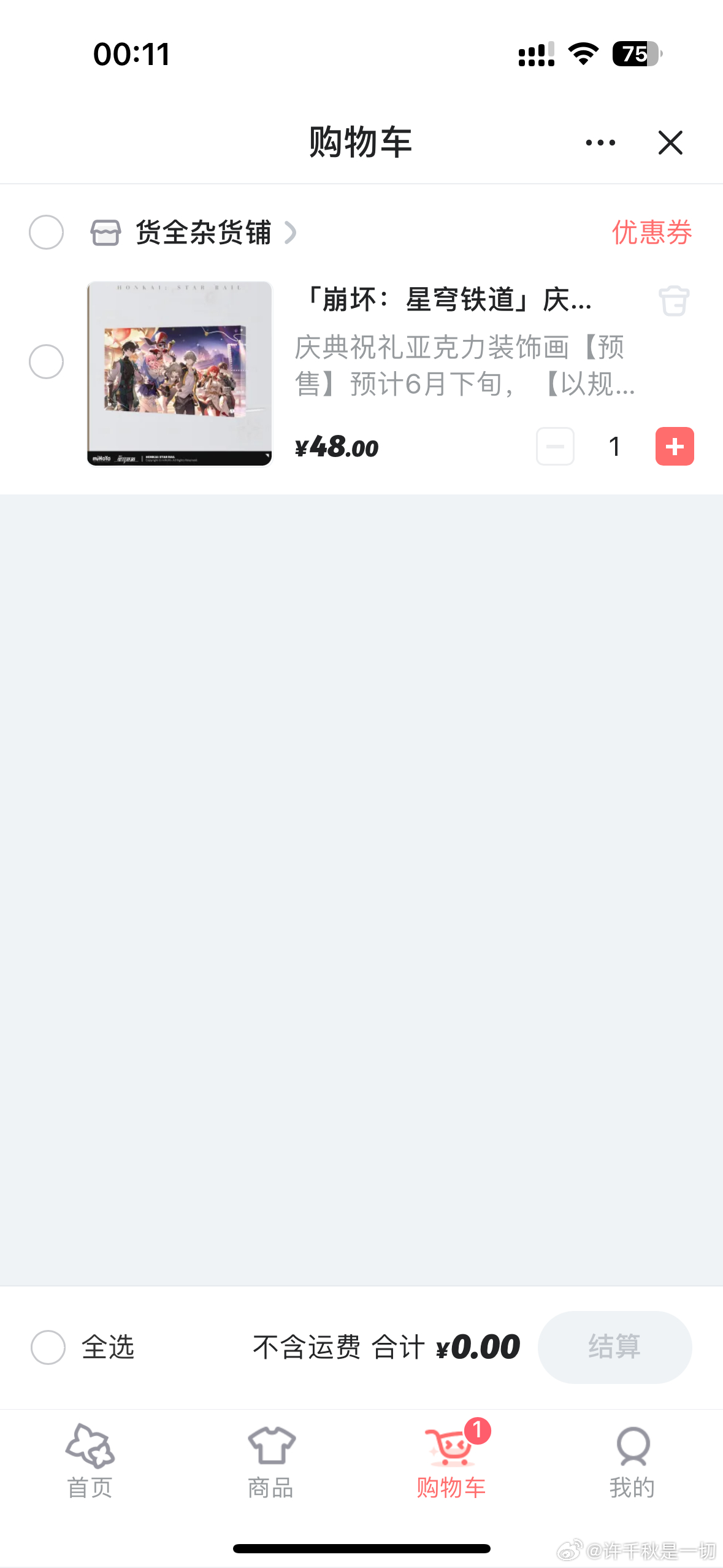Decrease quantity with the minus icon
Image resolution: width=723 pixels, height=1568 pixels.
tap(555, 446)
